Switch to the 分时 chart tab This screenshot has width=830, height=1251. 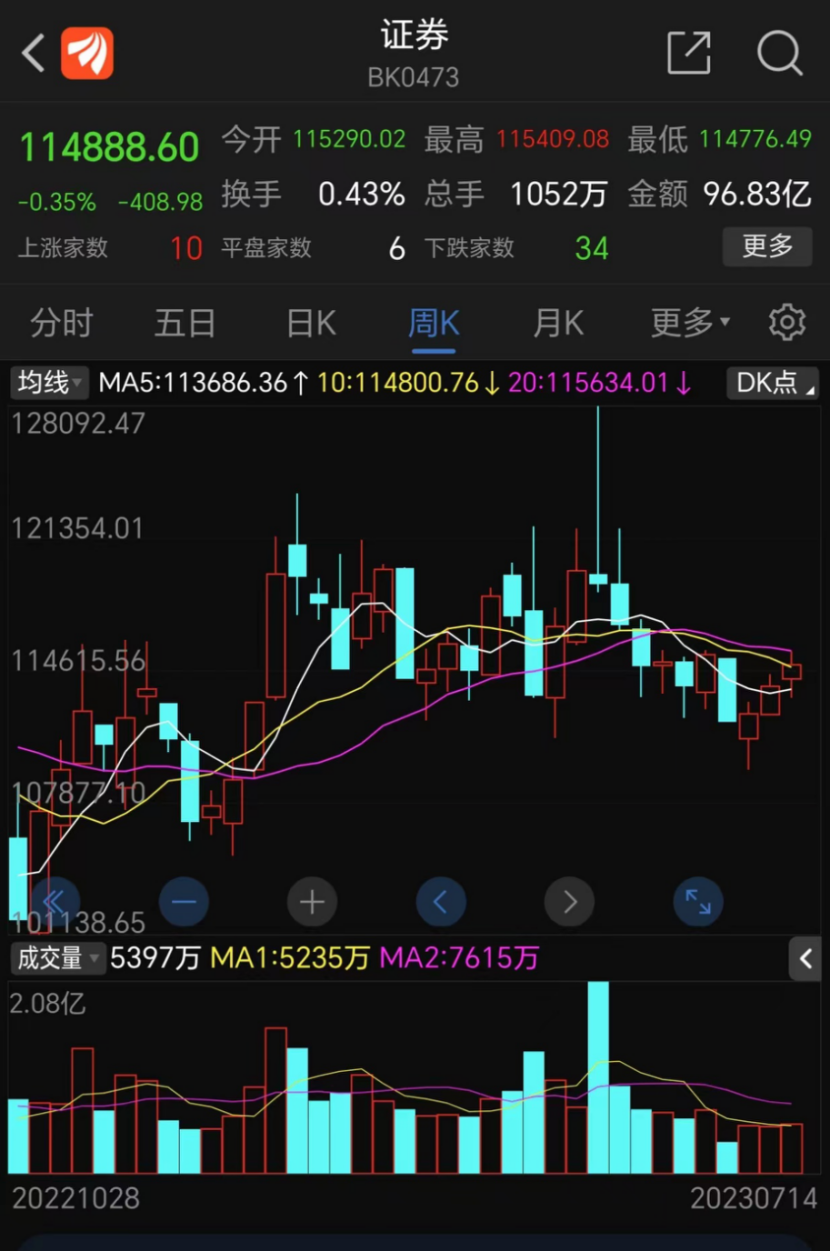tap(61, 323)
